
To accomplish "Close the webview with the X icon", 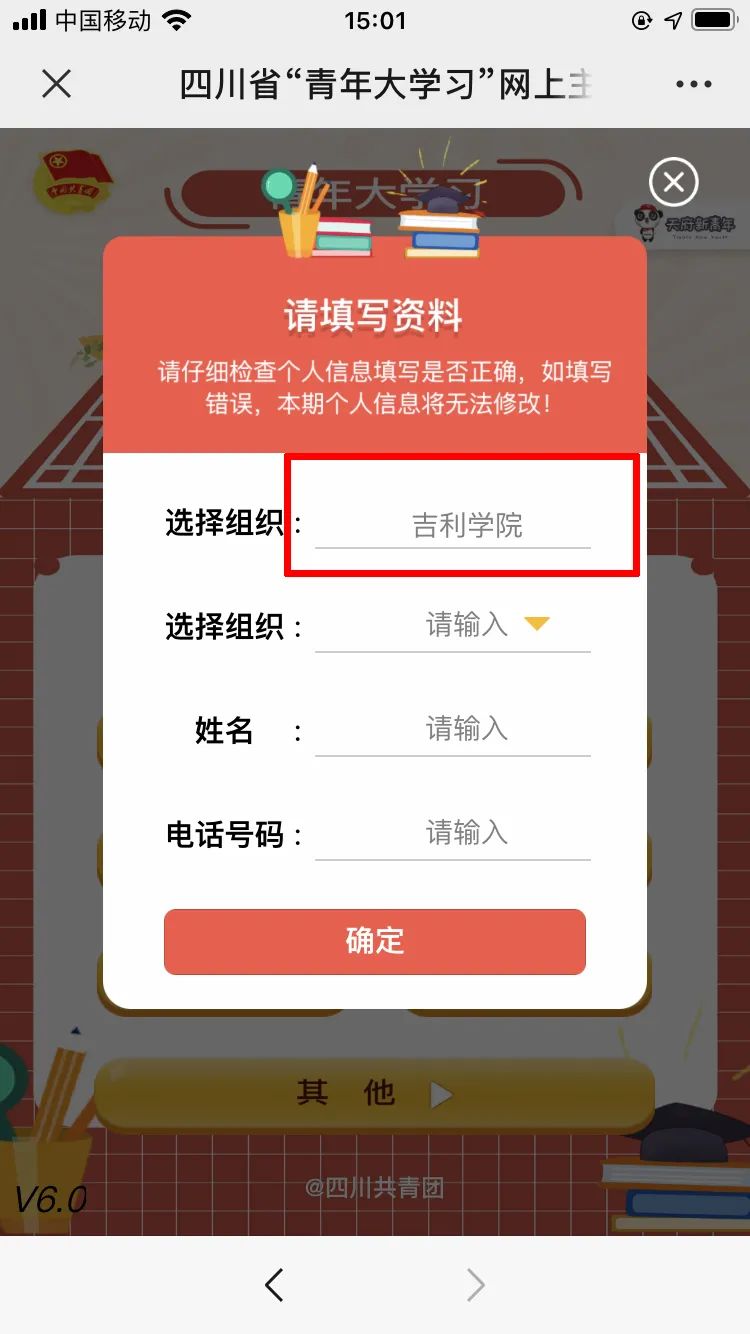I will [x=57, y=84].
